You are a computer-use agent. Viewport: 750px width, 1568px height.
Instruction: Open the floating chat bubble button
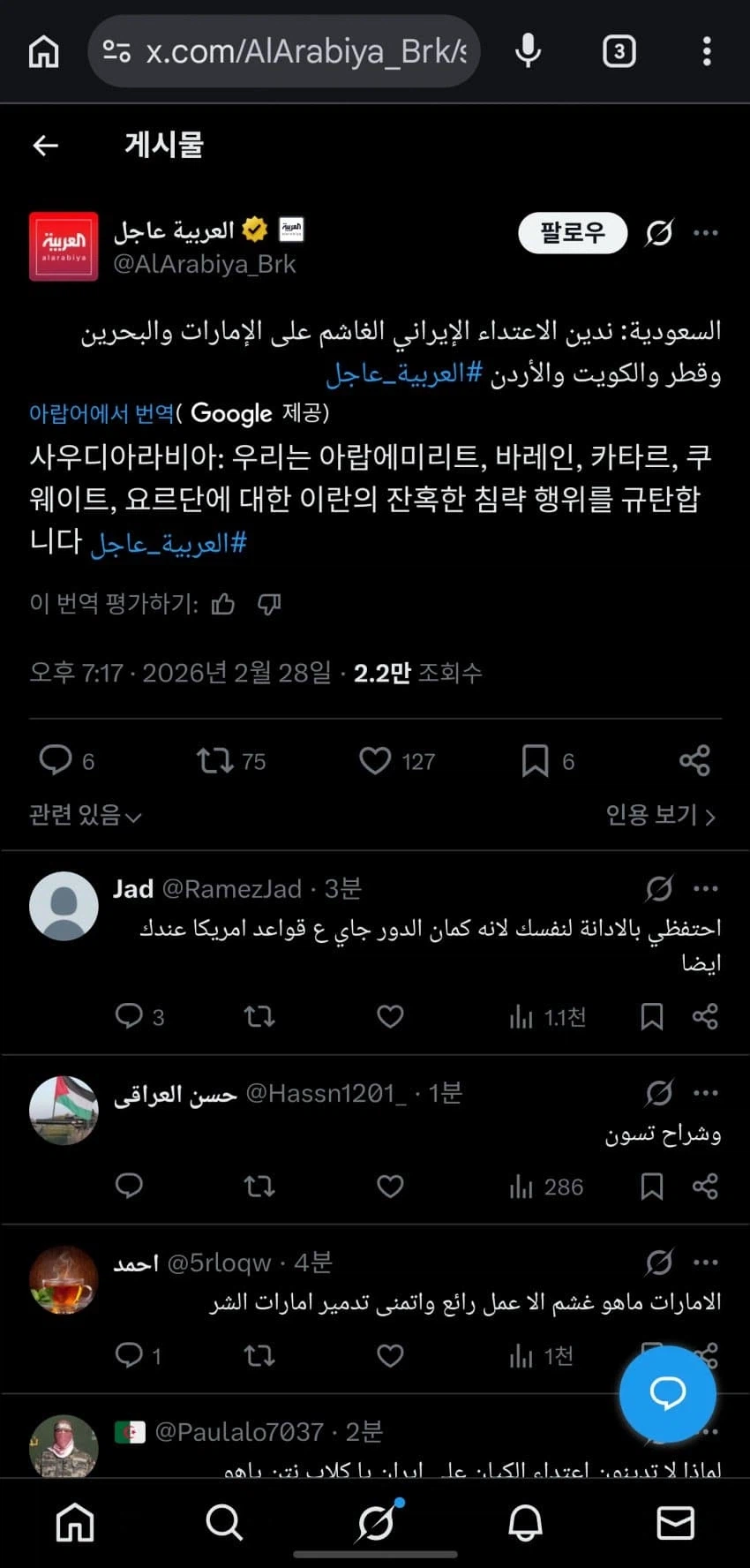[668, 1395]
